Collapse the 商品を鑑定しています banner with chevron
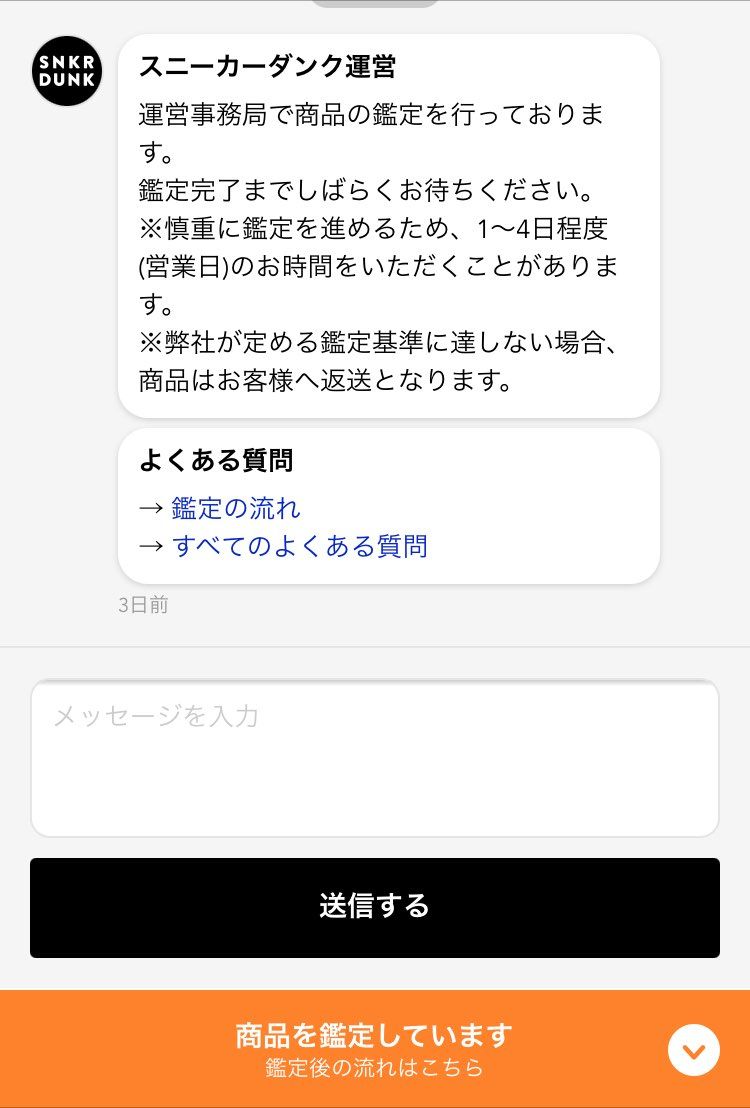This screenshot has width=750, height=1108. pos(694,1051)
